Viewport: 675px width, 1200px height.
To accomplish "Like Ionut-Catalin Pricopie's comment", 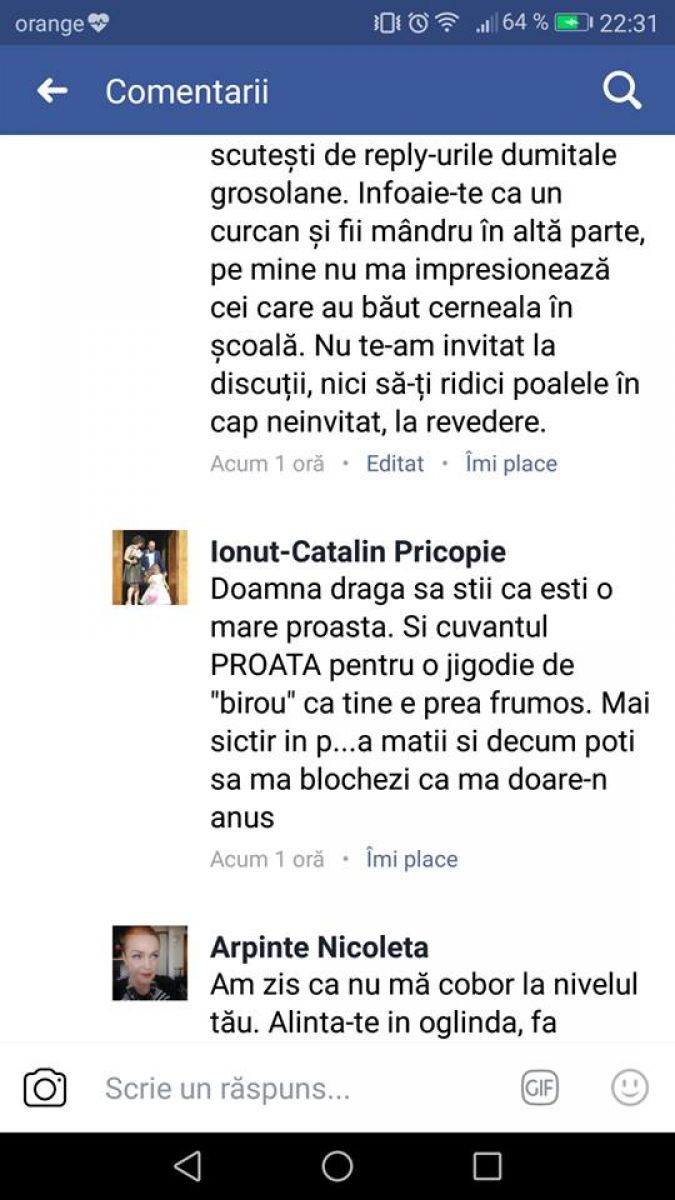I will click(x=412, y=859).
